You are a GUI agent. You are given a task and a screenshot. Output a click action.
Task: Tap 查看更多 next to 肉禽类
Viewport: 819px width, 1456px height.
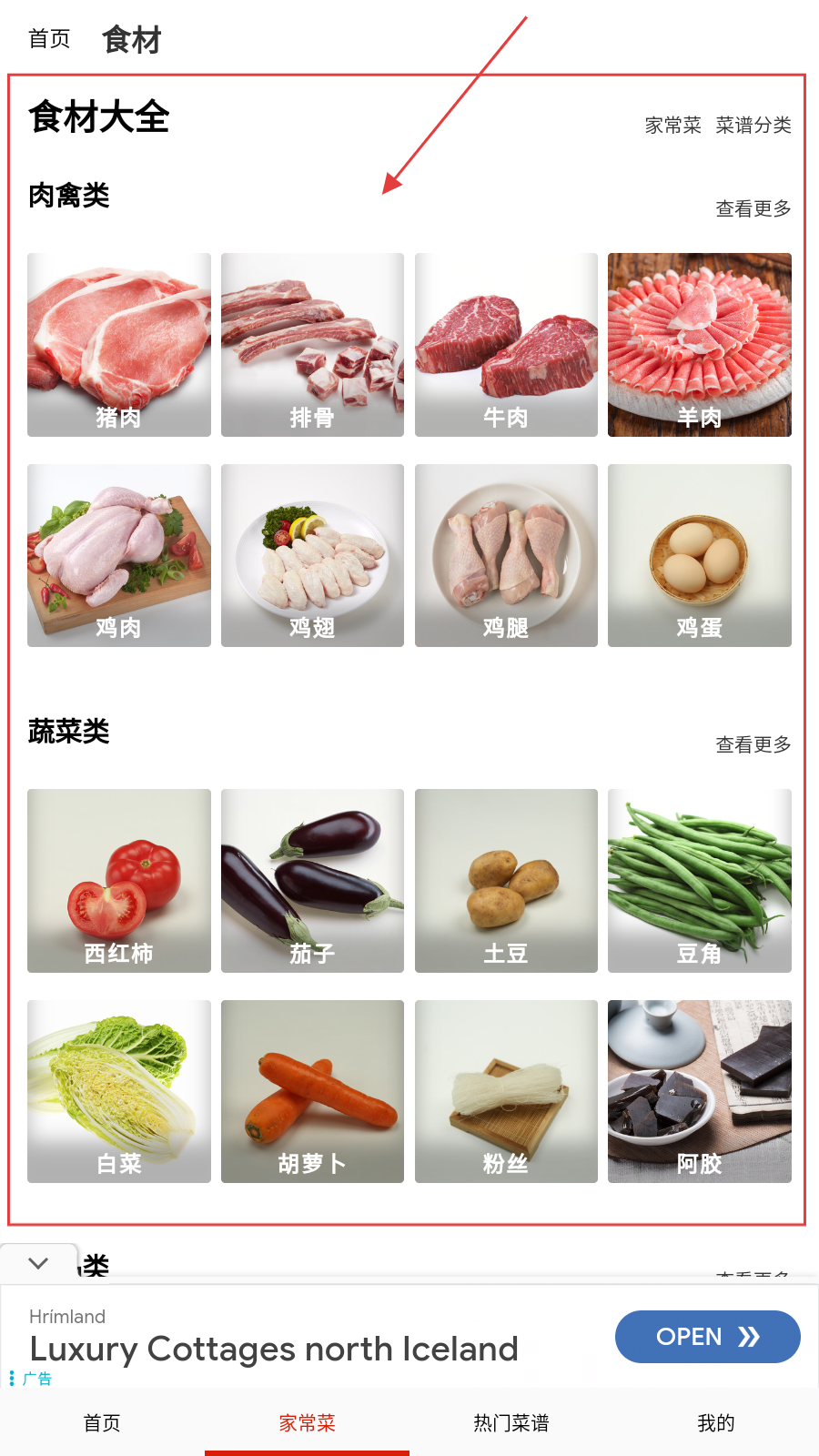[753, 209]
